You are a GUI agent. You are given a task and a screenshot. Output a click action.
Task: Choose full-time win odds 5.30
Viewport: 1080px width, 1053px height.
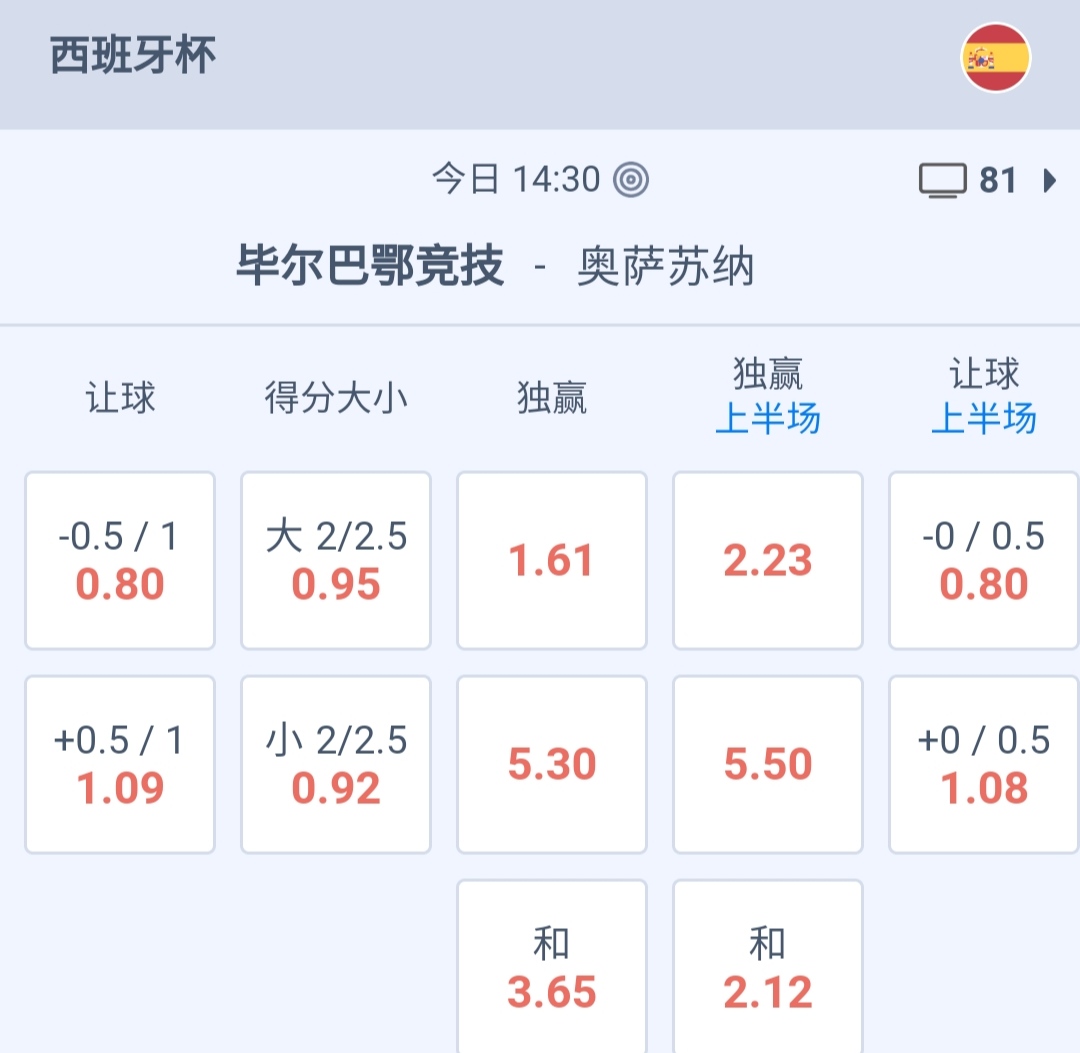point(552,764)
